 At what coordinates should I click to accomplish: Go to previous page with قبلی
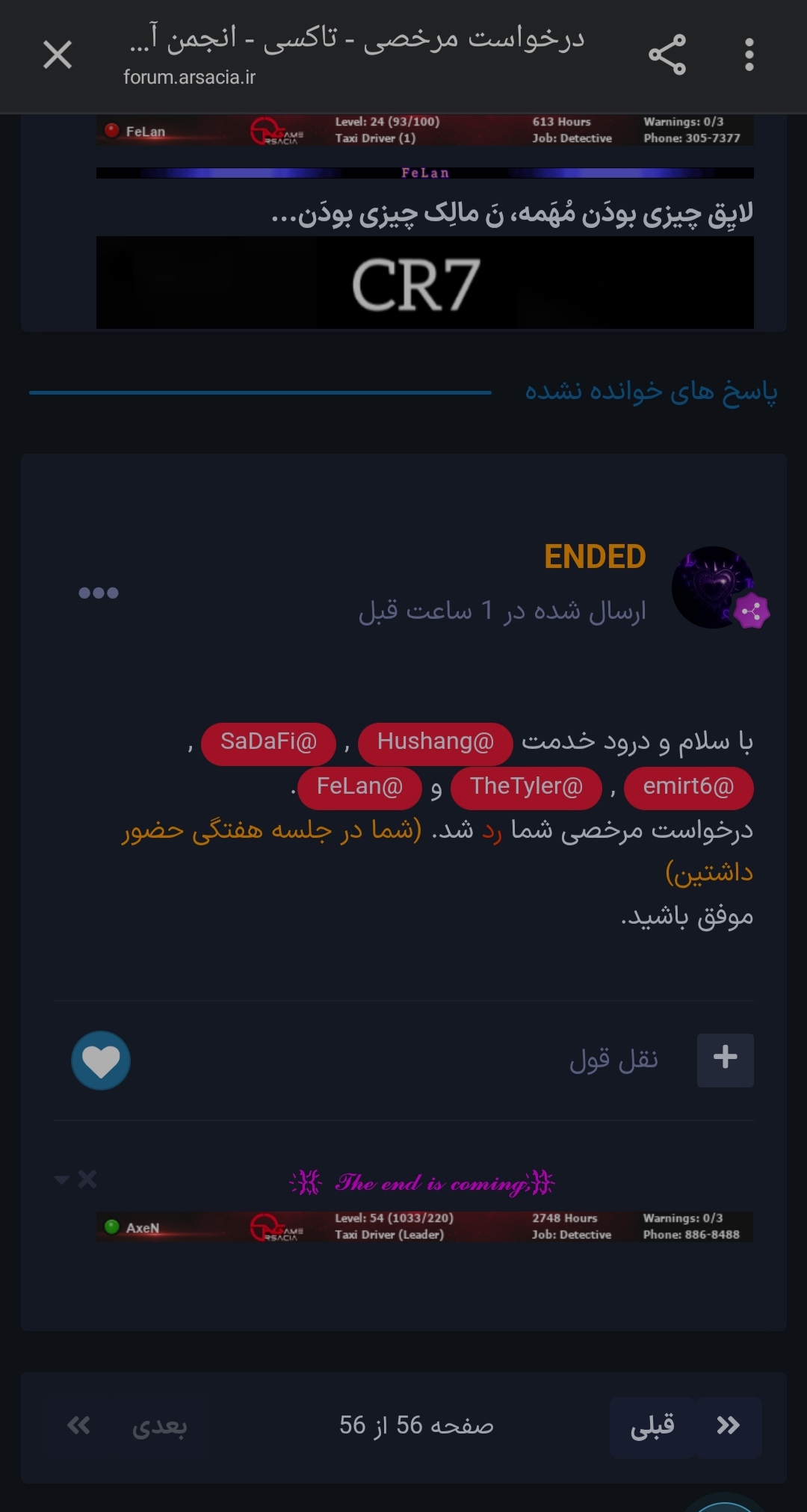pos(652,1427)
